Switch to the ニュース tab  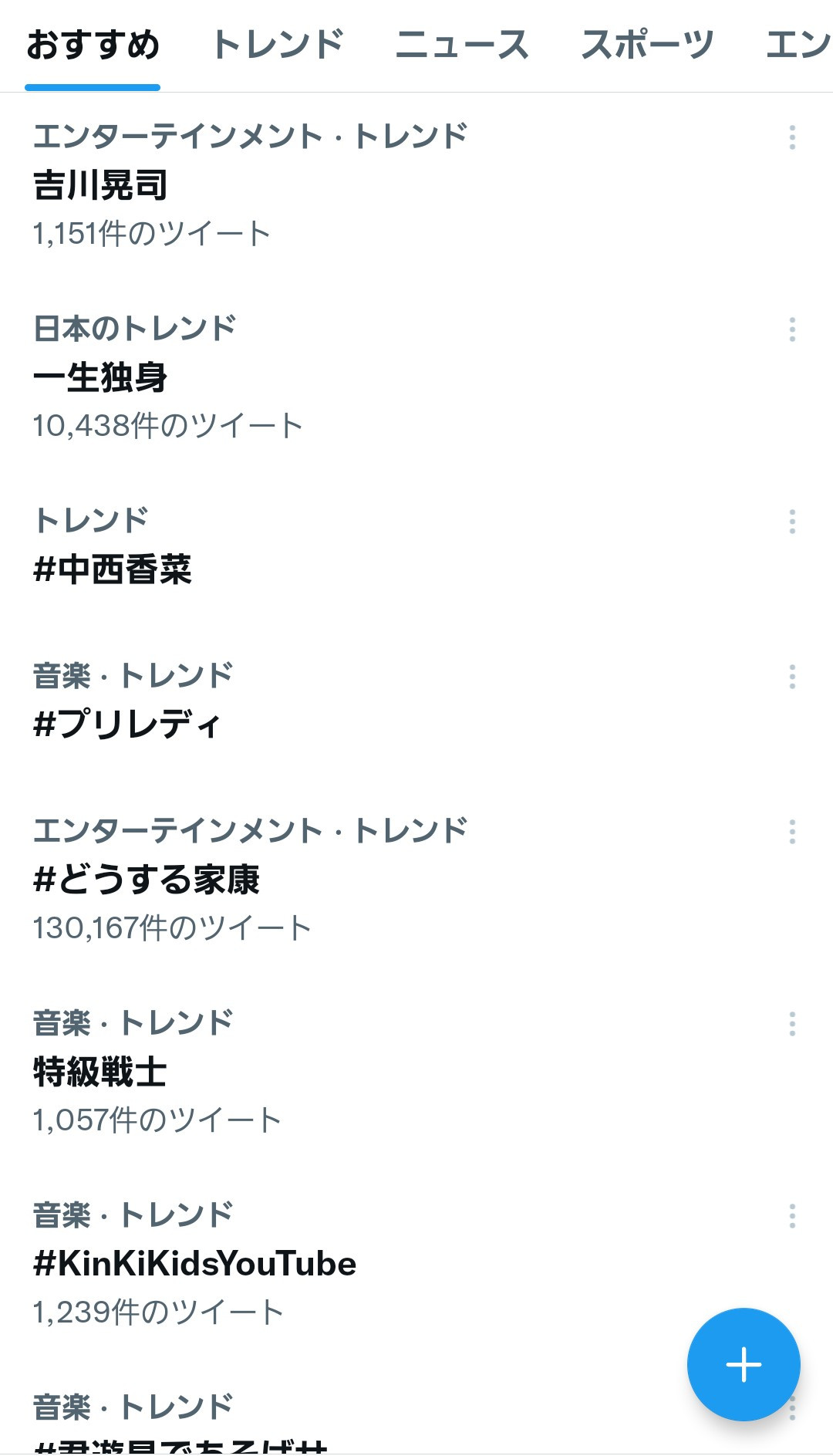click(x=462, y=45)
